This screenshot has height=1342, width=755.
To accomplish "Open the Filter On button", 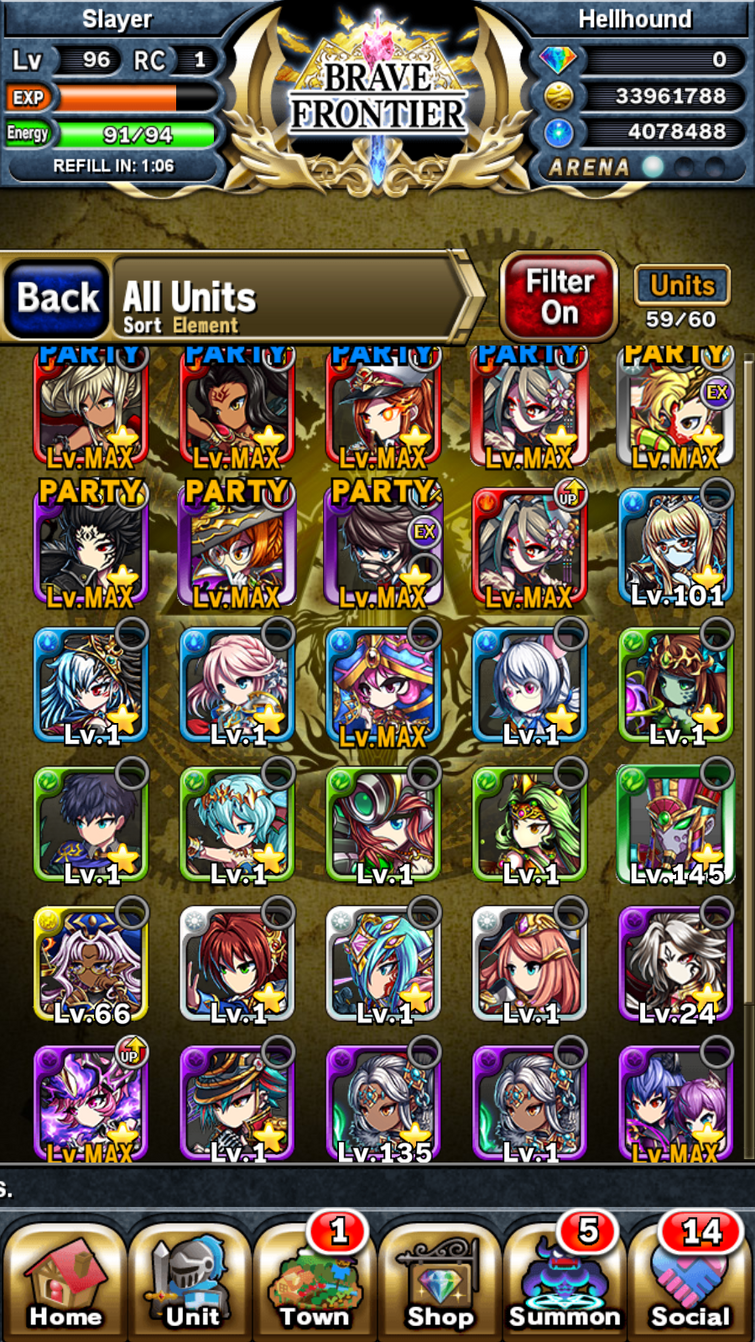I will pos(559,296).
